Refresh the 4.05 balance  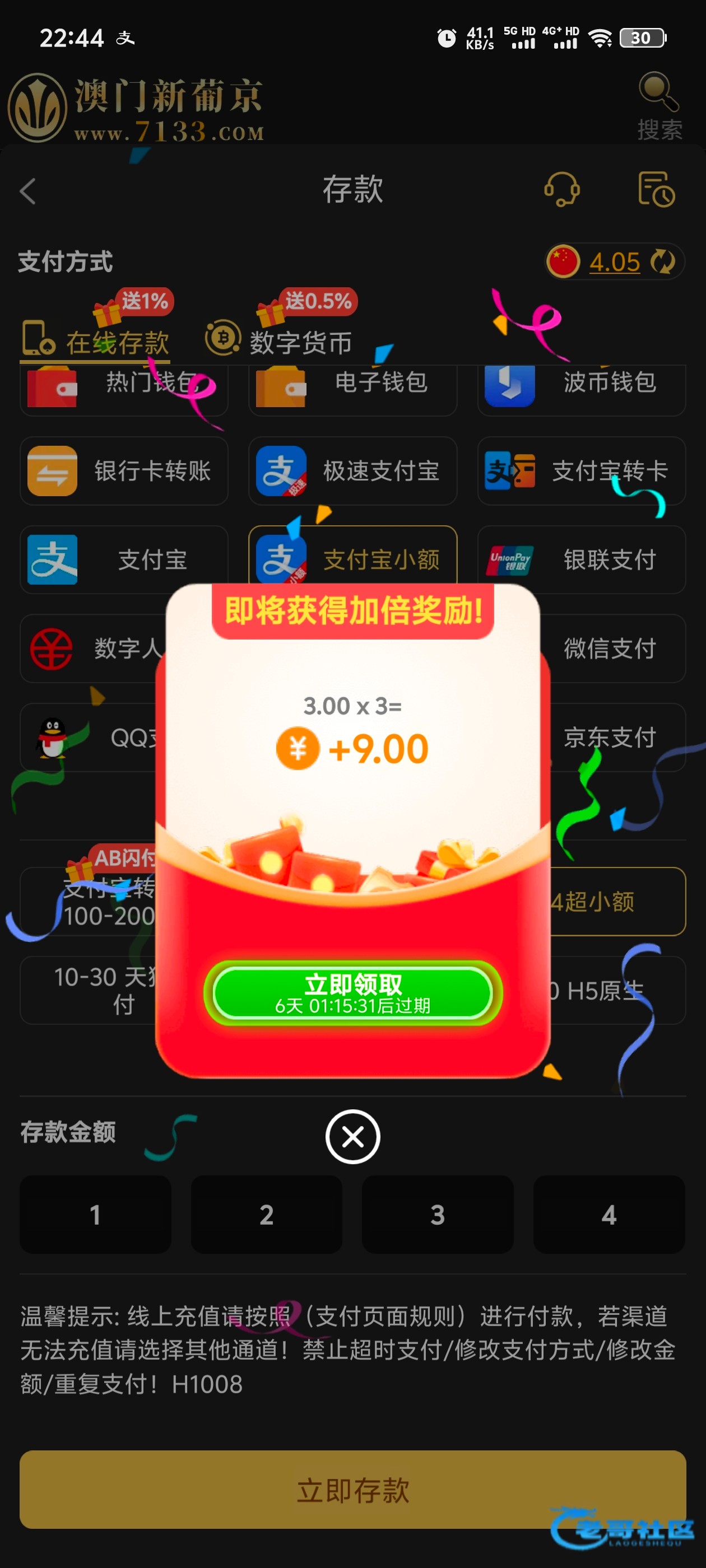tap(663, 262)
